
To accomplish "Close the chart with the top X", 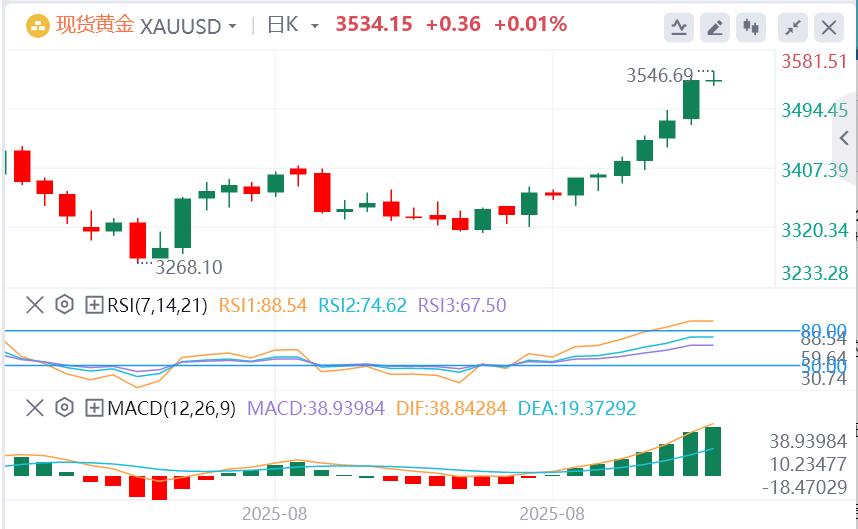I will (x=828, y=26).
